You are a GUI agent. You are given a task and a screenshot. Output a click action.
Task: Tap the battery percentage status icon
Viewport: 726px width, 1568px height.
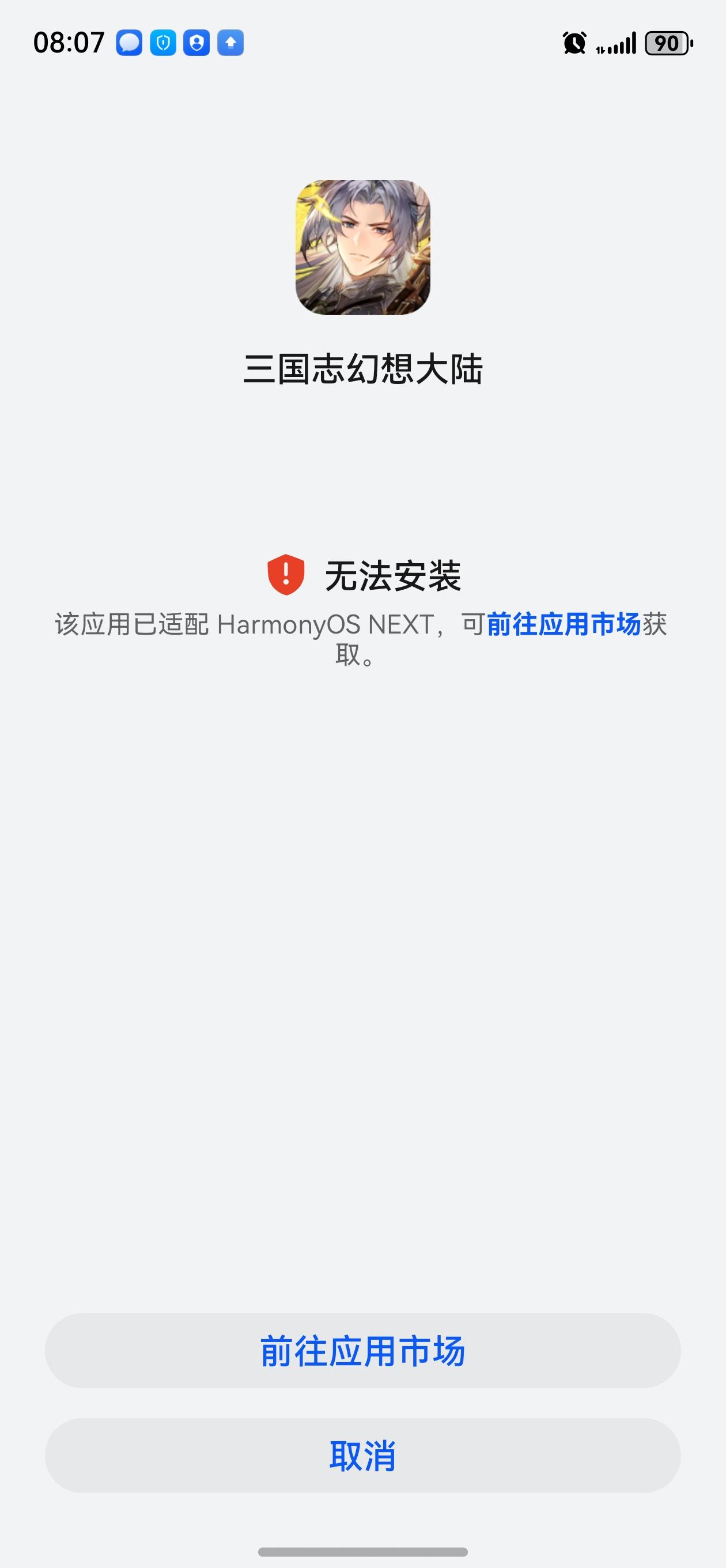[667, 44]
